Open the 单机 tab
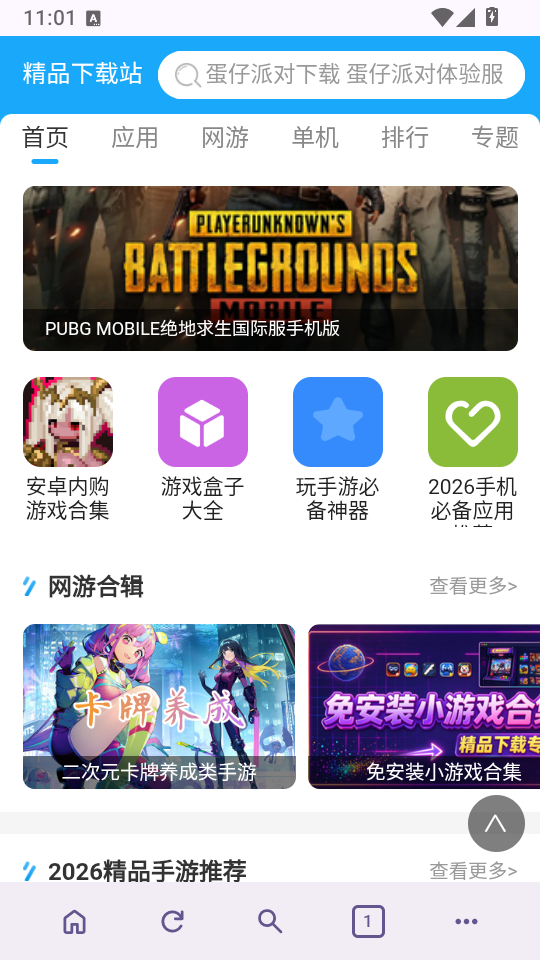Viewport: 540px width, 960px height. (x=315, y=138)
